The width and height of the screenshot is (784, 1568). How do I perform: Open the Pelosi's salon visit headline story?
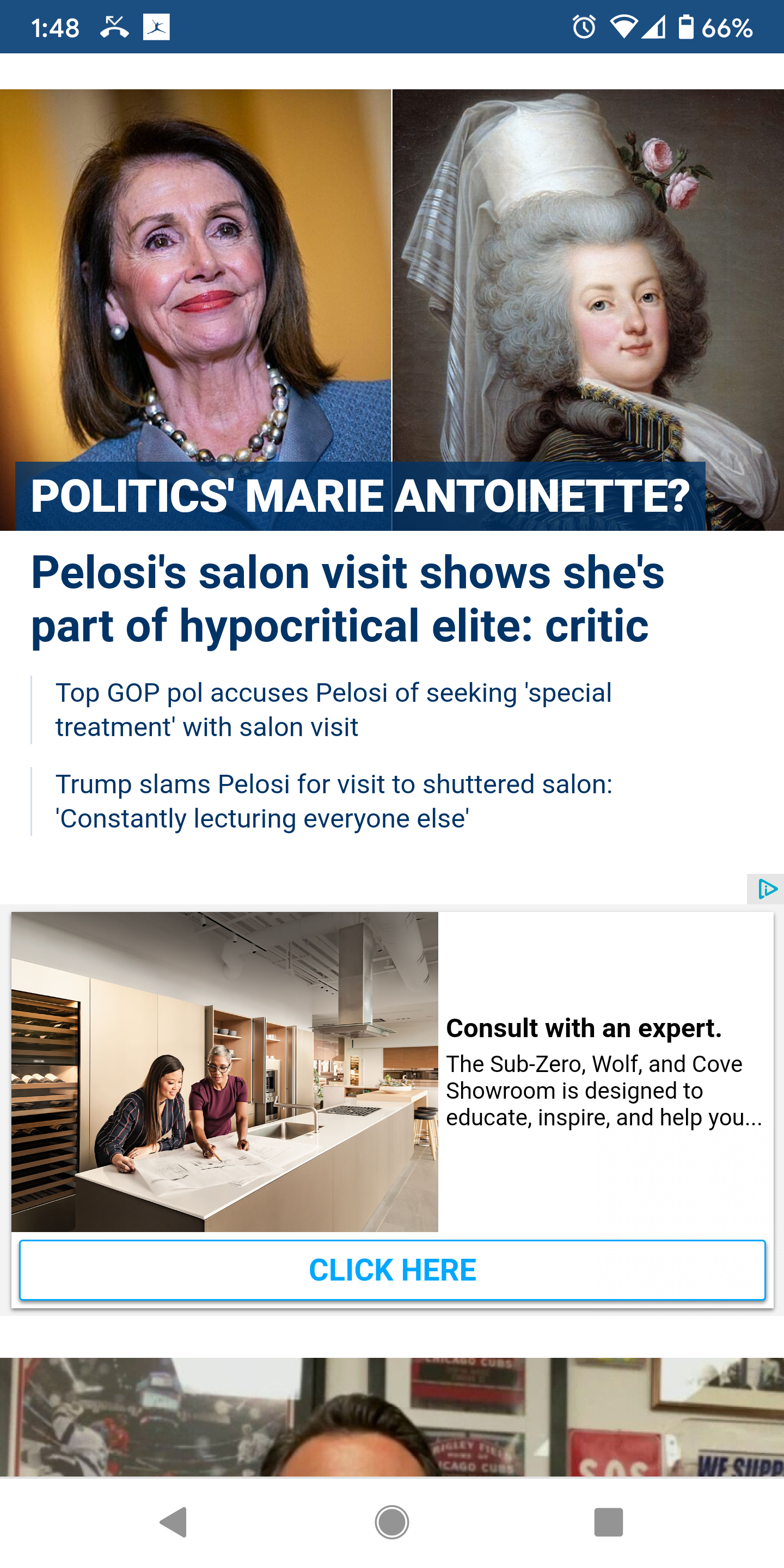347,599
